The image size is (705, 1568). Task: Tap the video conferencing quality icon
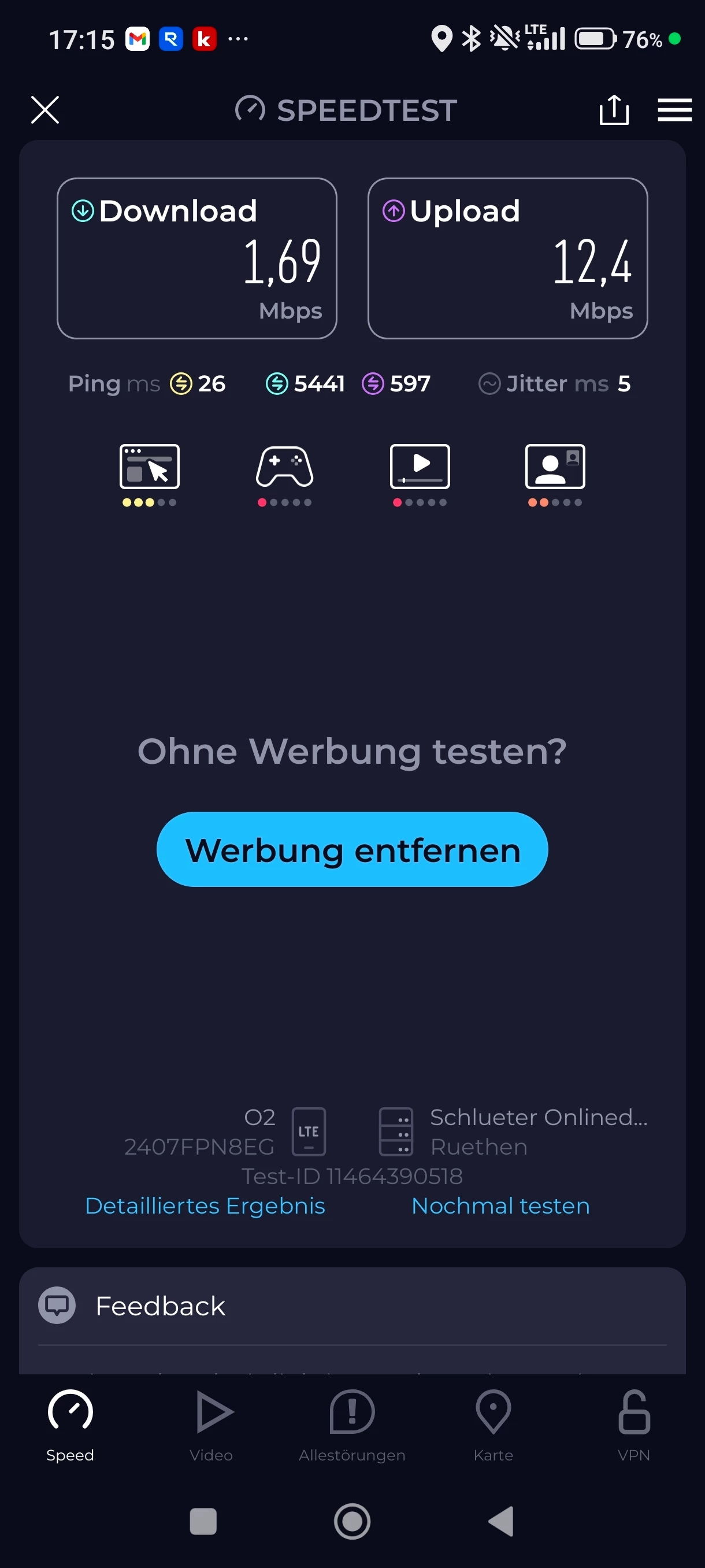tap(555, 468)
